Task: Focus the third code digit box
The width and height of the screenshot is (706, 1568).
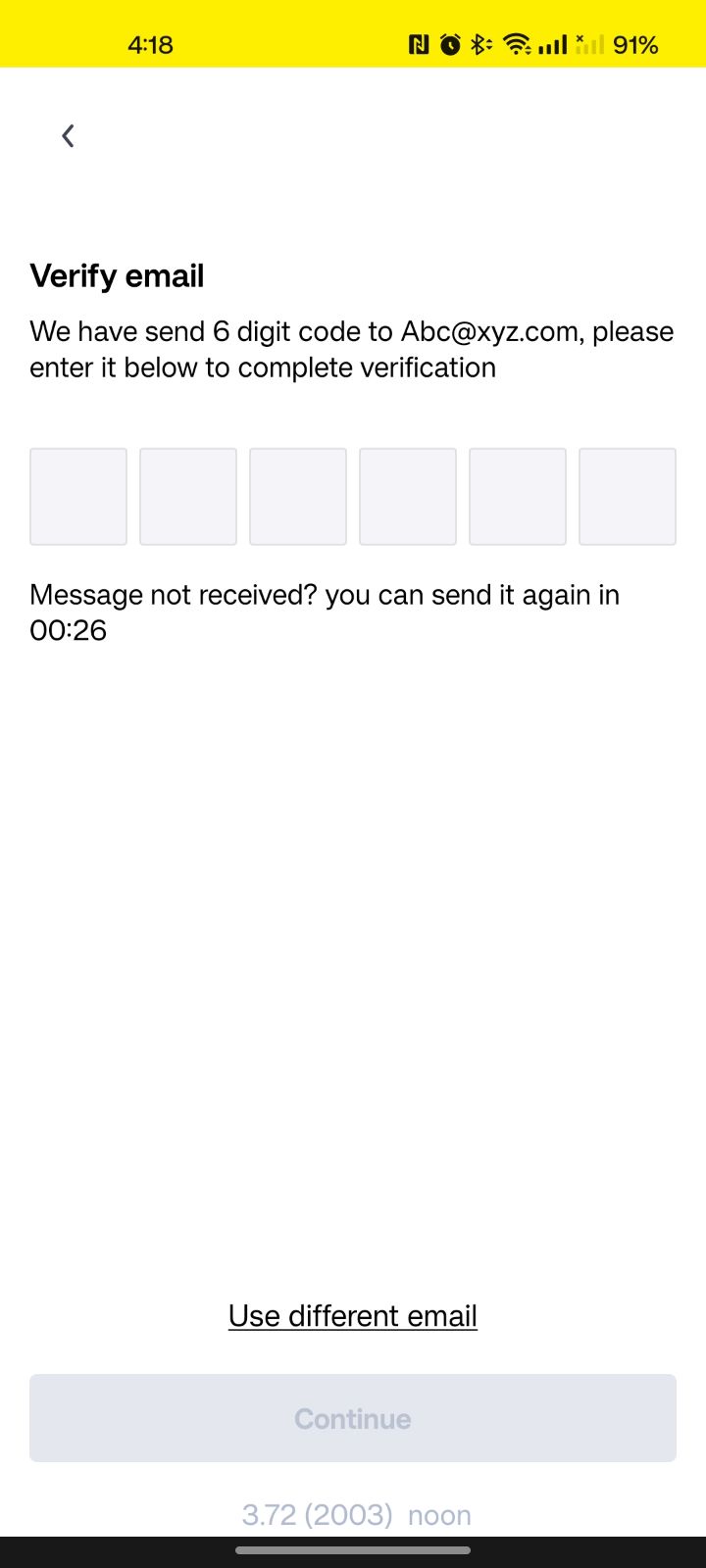Action: pyautogui.click(x=298, y=497)
